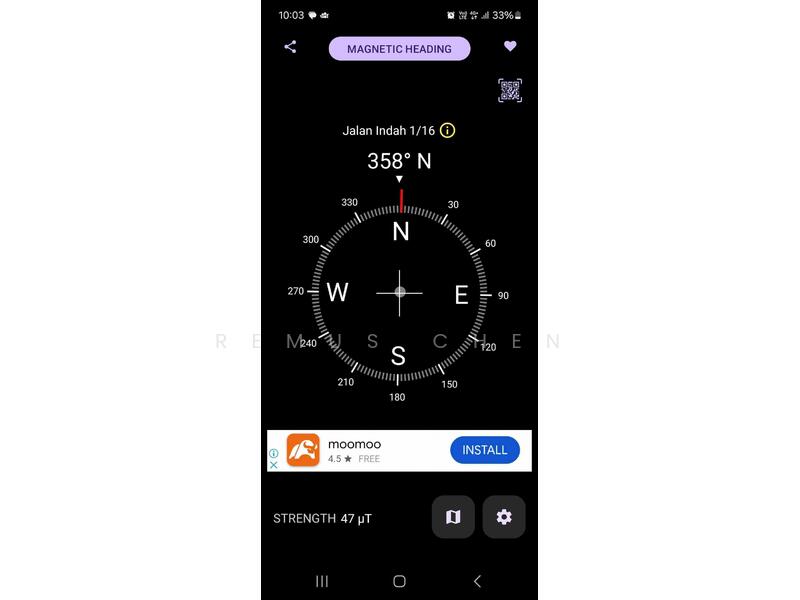Go back using system back button
The image size is (800, 600).
pos(477,581)
